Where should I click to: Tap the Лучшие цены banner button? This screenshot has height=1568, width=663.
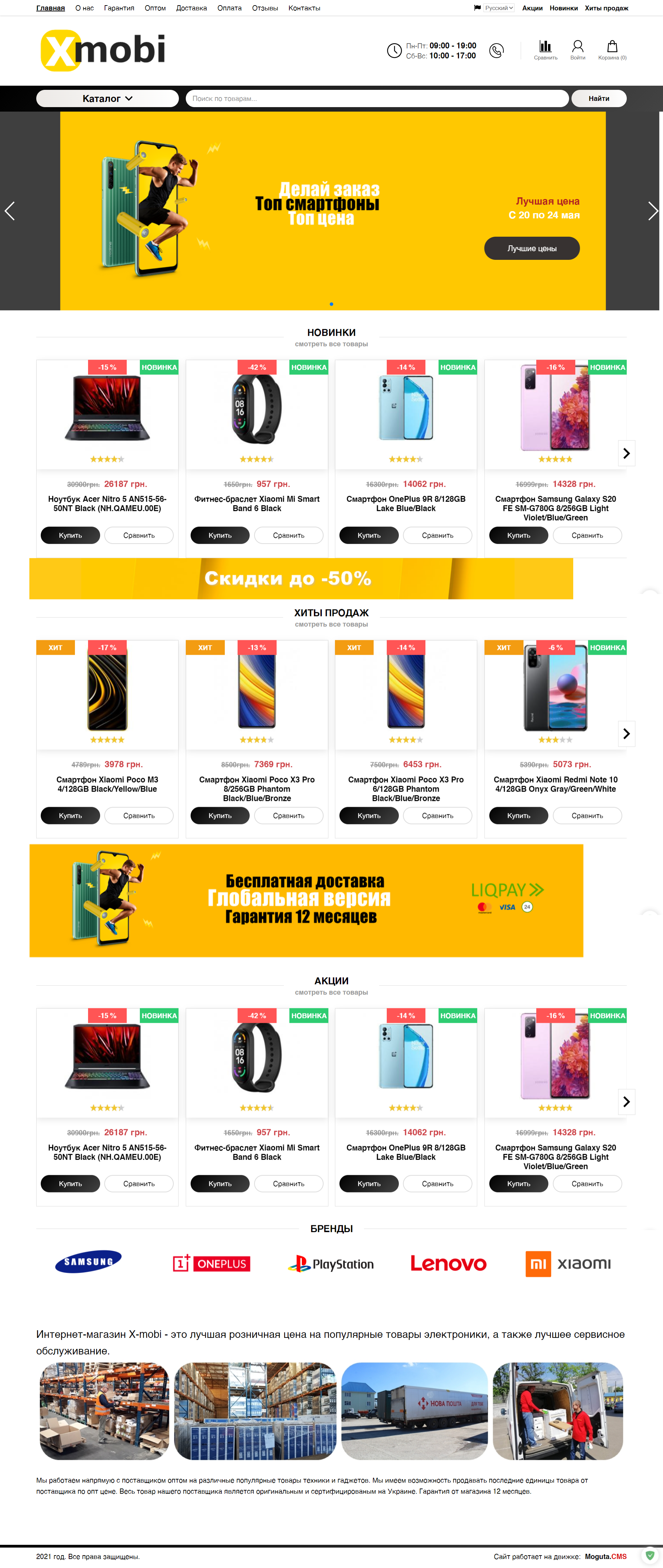(531, 248)
